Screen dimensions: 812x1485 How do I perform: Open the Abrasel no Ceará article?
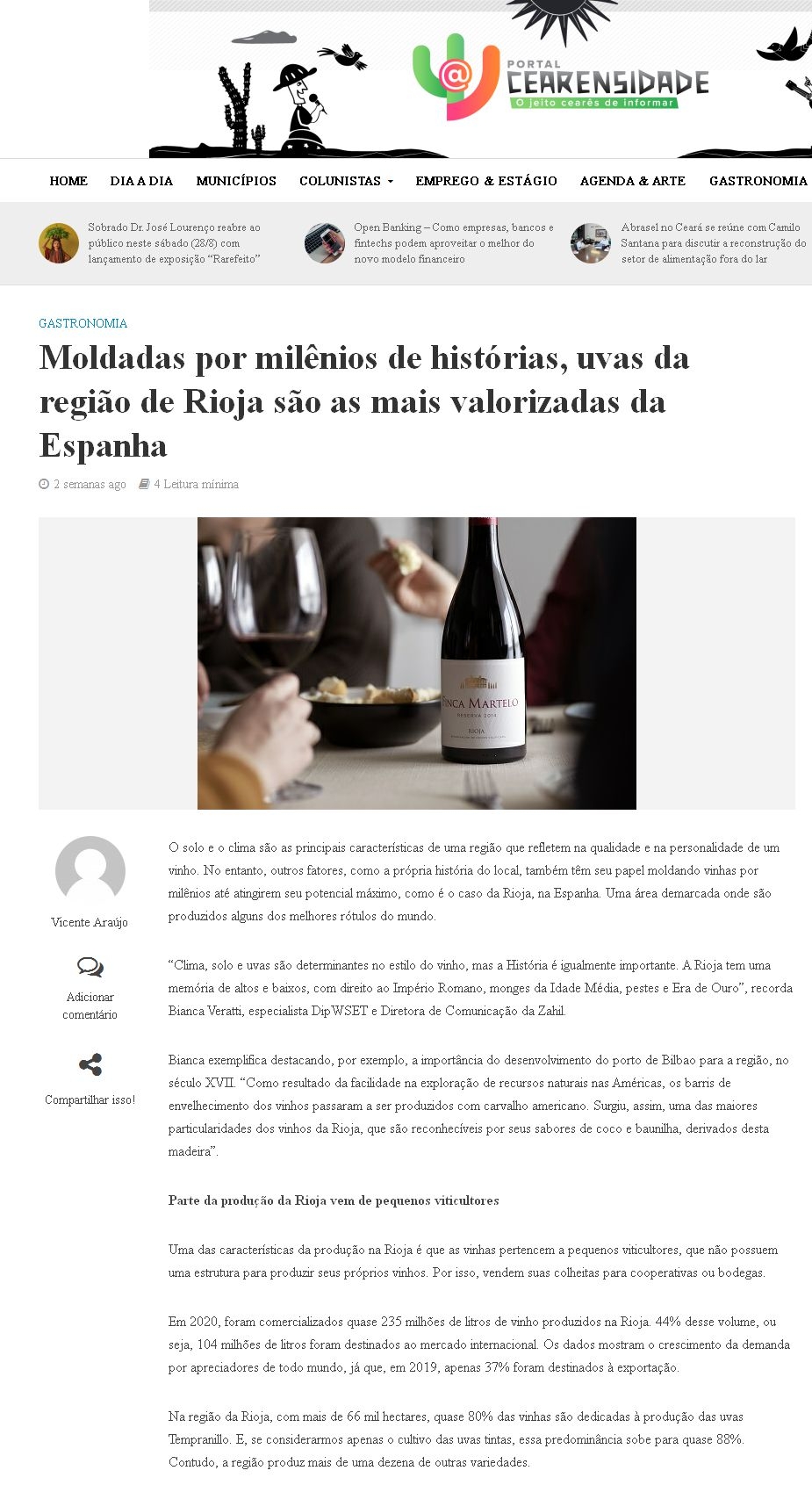[x=713, y=243]
